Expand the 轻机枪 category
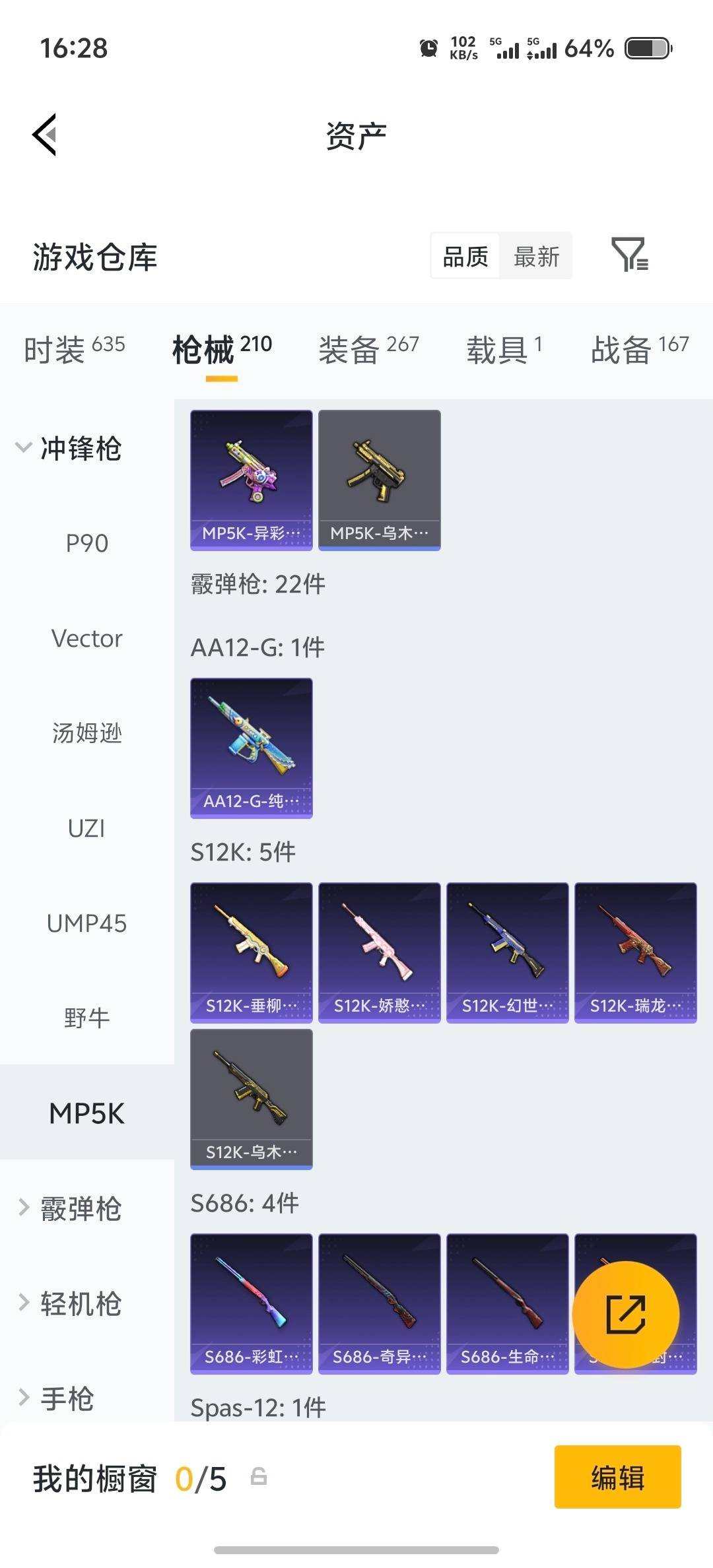Image resolution: width=713 pixels, height=1568 pixels. (x=75, y=1302)
